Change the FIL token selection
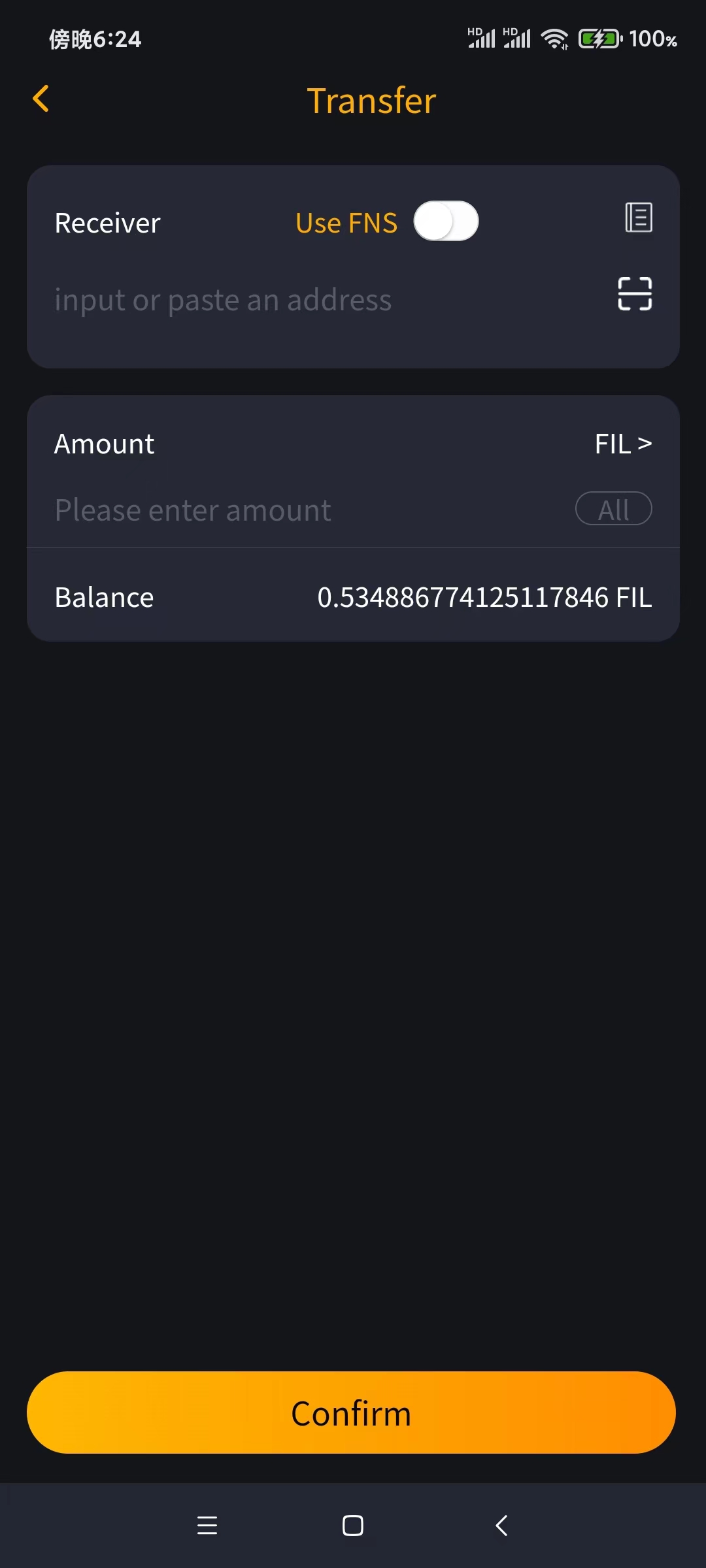 pos(622,444)
